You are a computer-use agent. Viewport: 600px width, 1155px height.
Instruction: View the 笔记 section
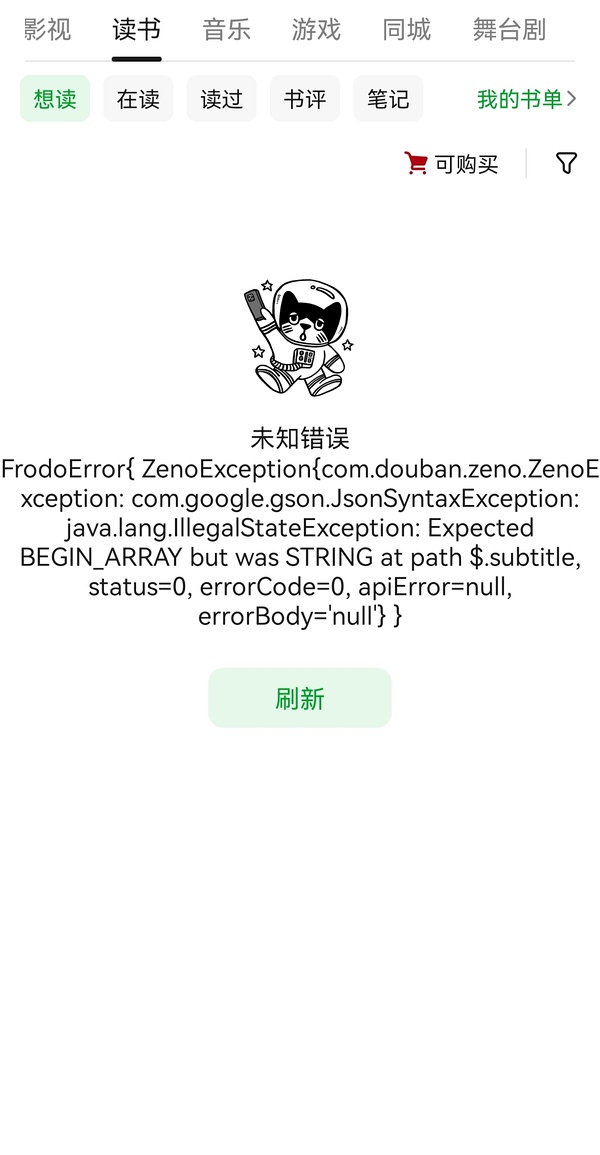[387, 99]
